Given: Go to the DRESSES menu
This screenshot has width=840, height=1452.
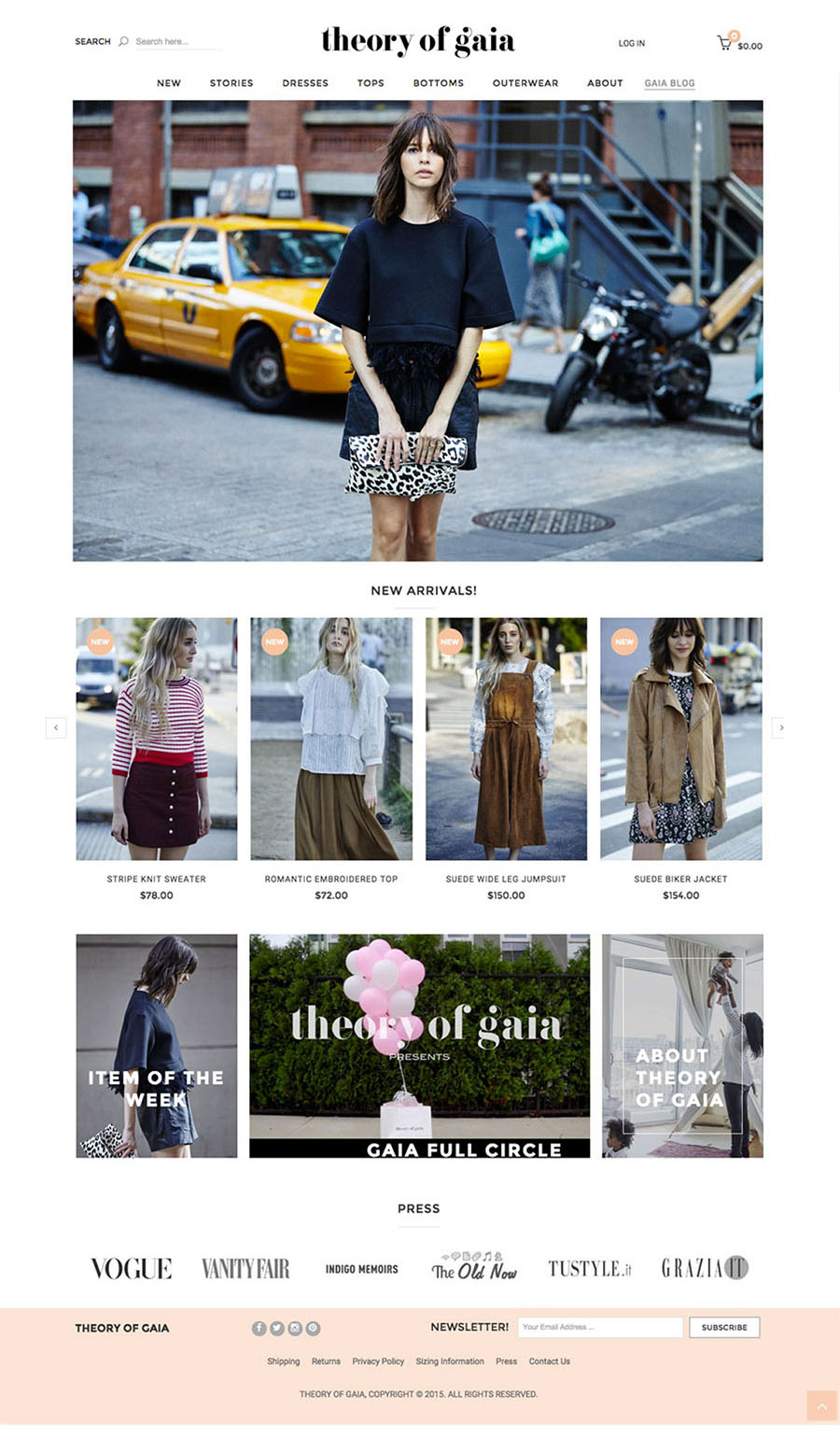Looking at the screenshot, I should click(x=305, y=83).
